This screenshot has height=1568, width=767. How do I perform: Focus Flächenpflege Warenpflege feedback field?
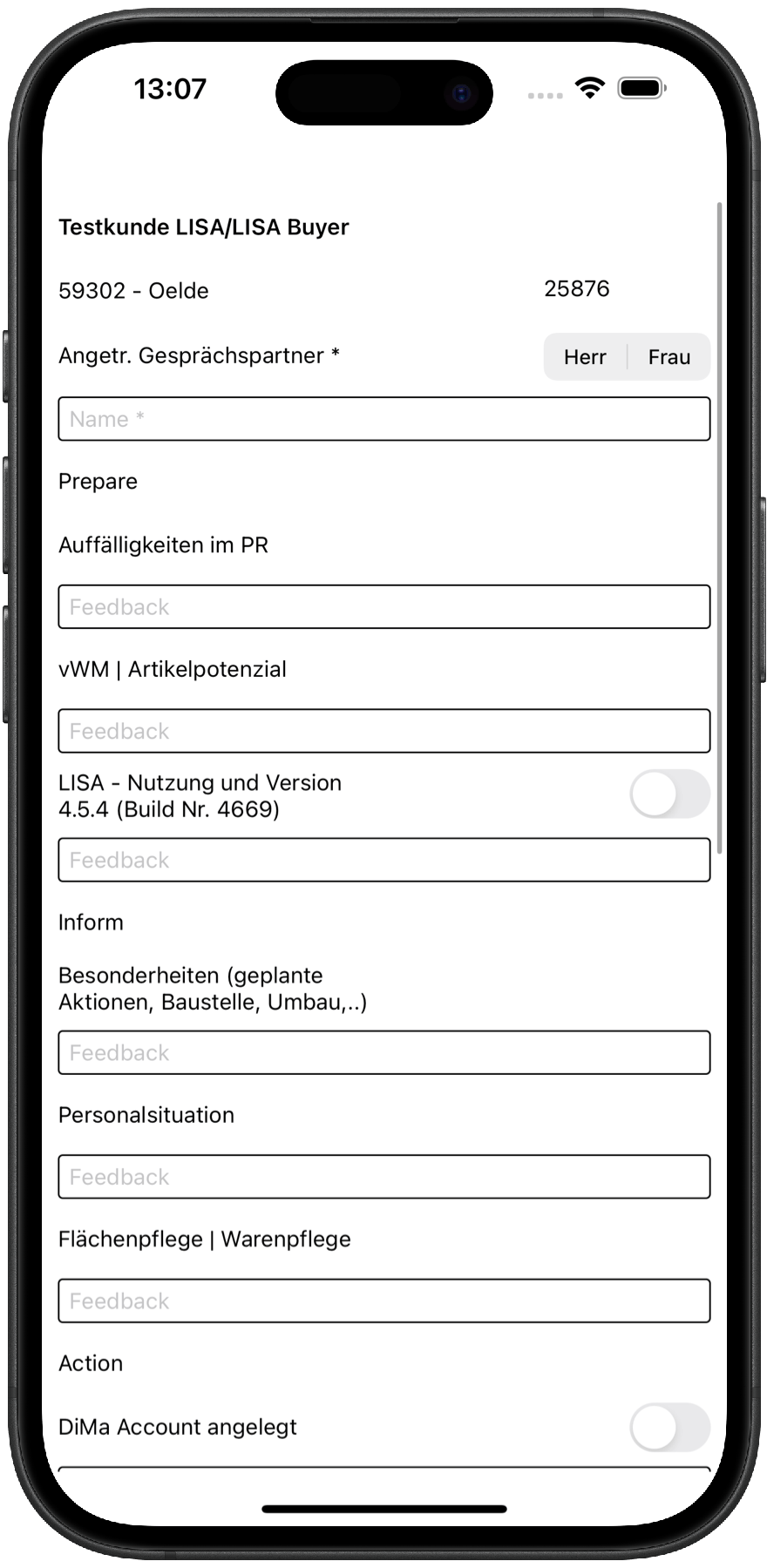pos(383,1301)
